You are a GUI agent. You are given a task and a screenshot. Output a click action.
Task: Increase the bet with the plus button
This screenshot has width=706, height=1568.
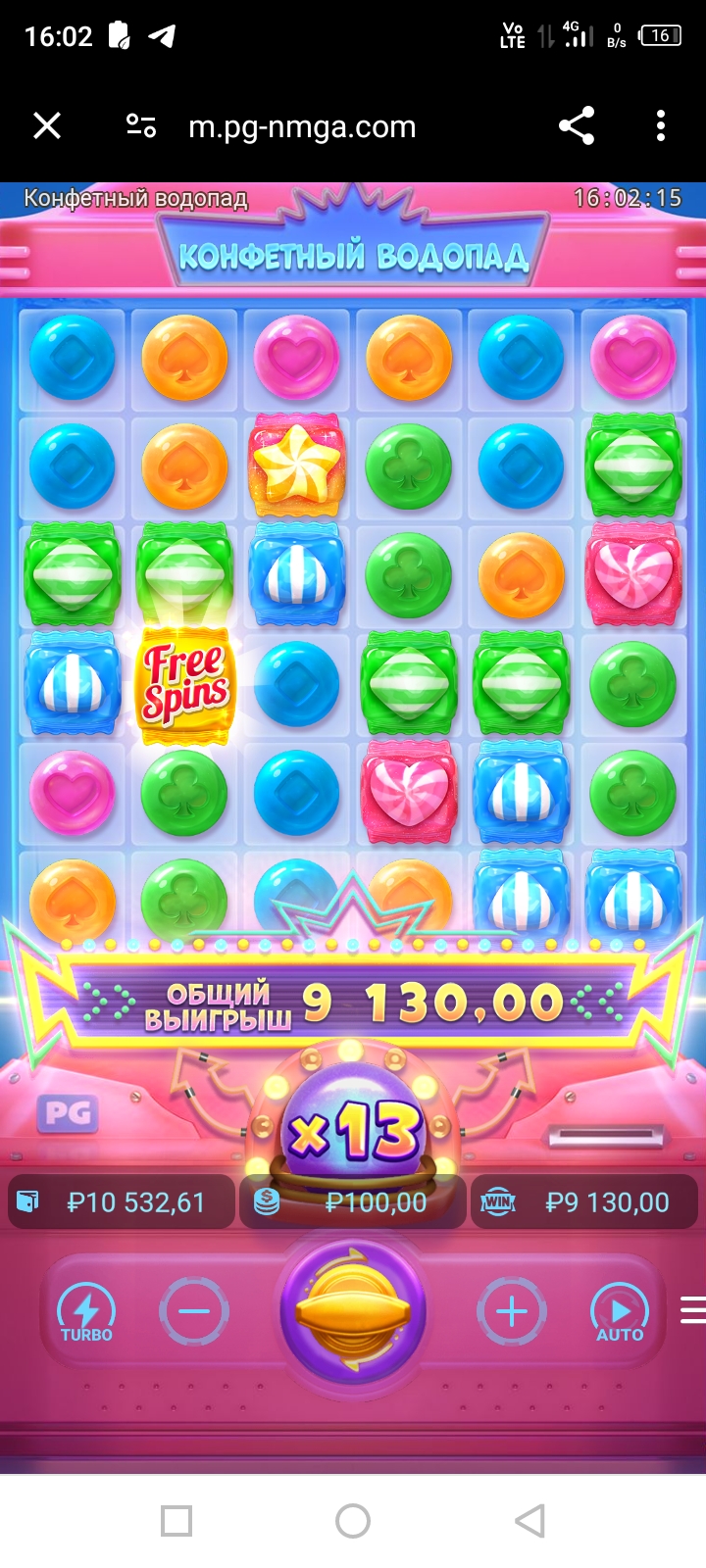pyautogui.click(x=512, y=1311)
